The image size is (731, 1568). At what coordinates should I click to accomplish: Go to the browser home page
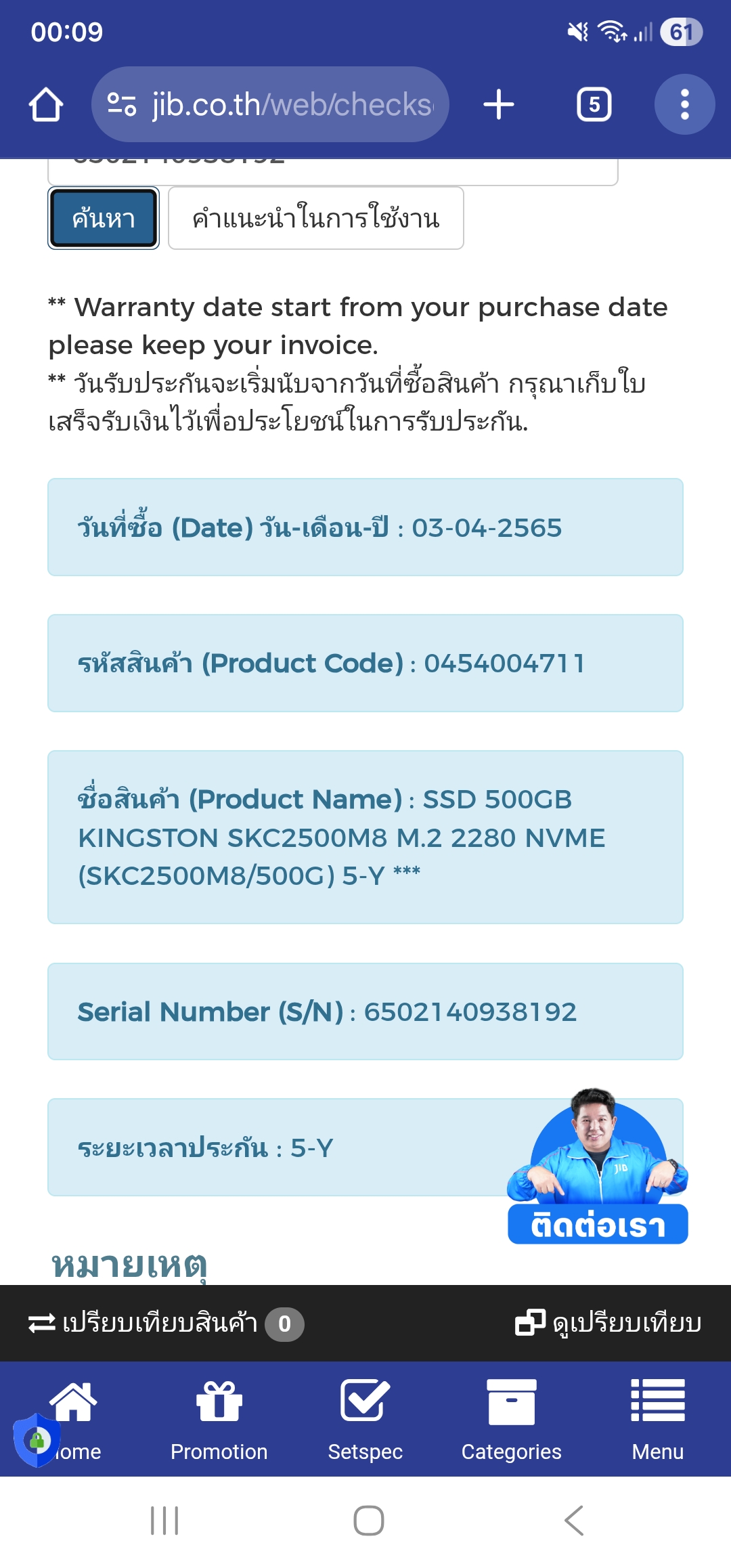click(x=46, y=105)
